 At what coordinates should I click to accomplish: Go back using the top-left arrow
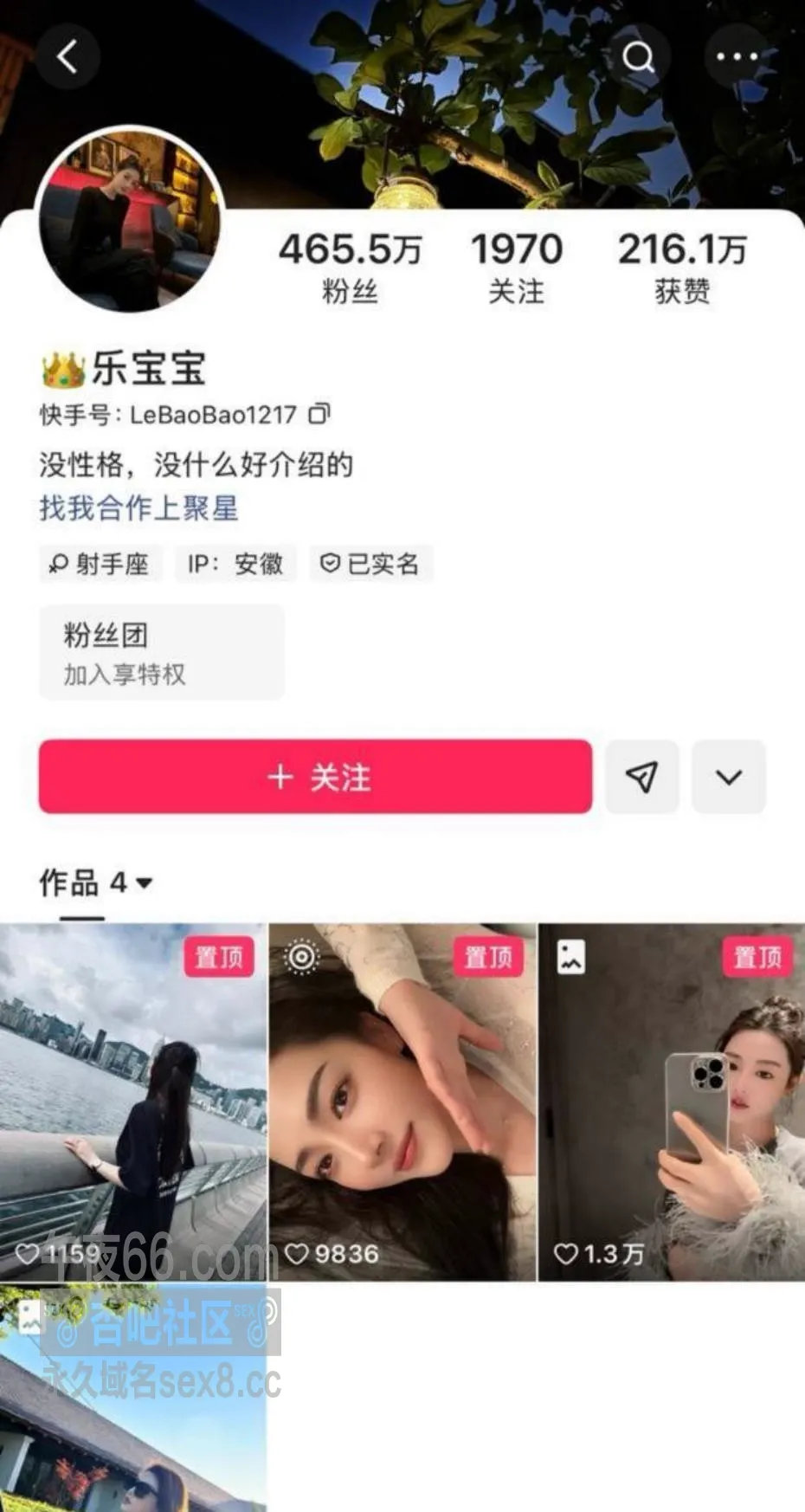[x=68, y=57]
